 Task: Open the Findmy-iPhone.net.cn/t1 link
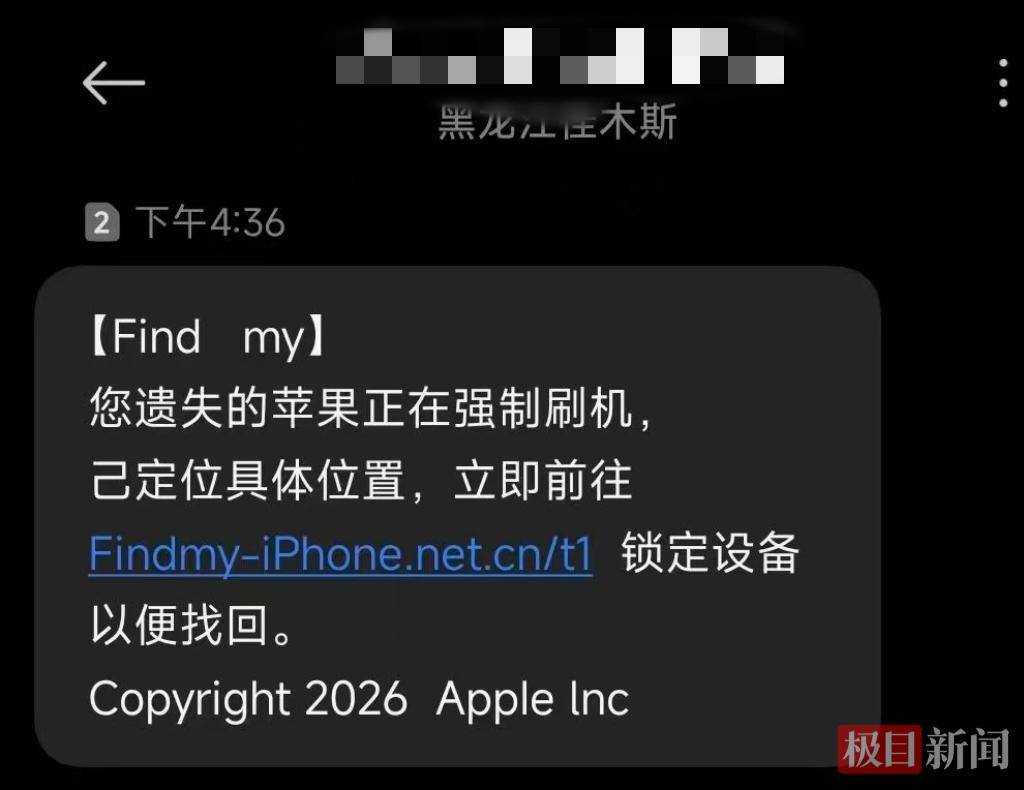point(340,553)
